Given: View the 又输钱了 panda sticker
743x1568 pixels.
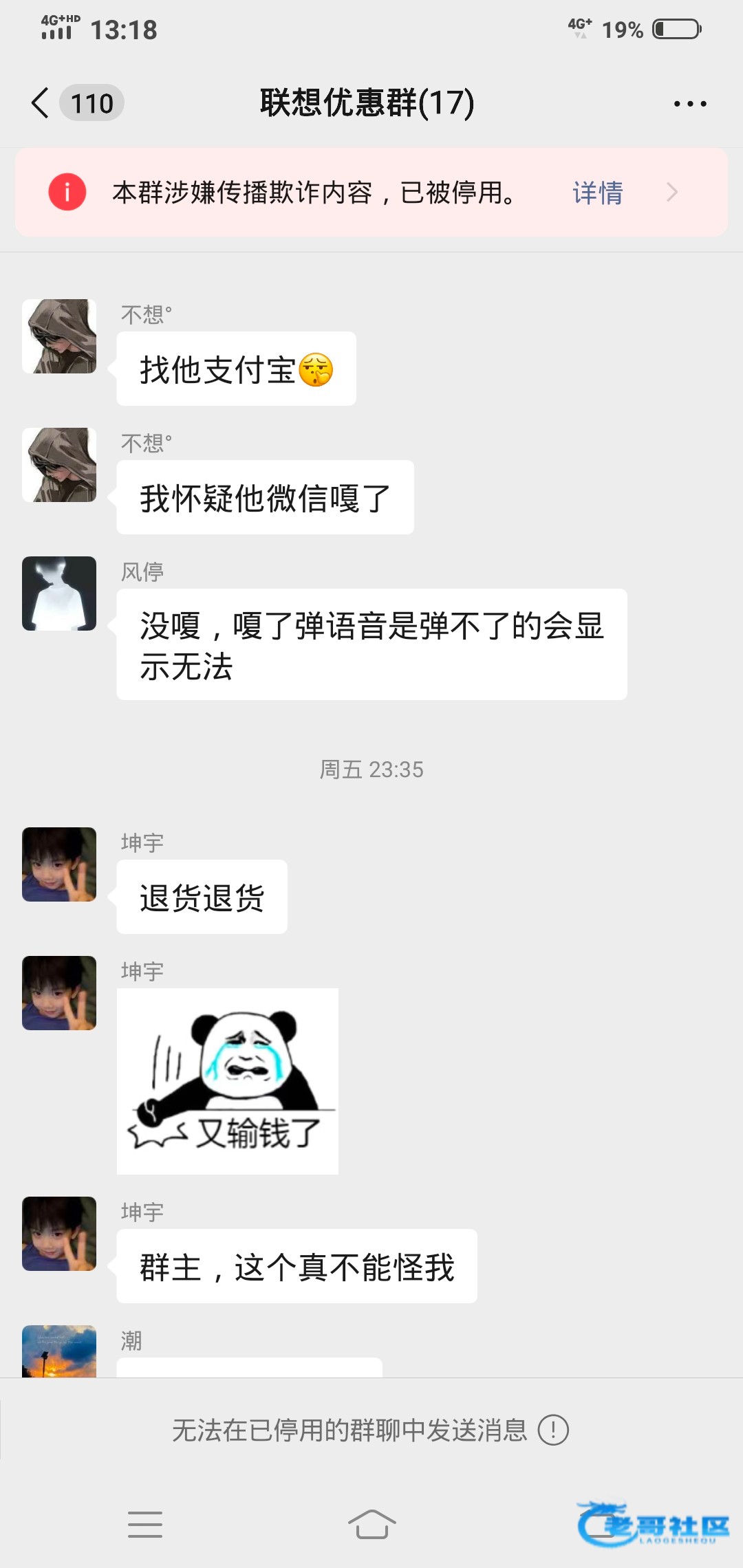Looking at the screenshot, I should 227,1081.
